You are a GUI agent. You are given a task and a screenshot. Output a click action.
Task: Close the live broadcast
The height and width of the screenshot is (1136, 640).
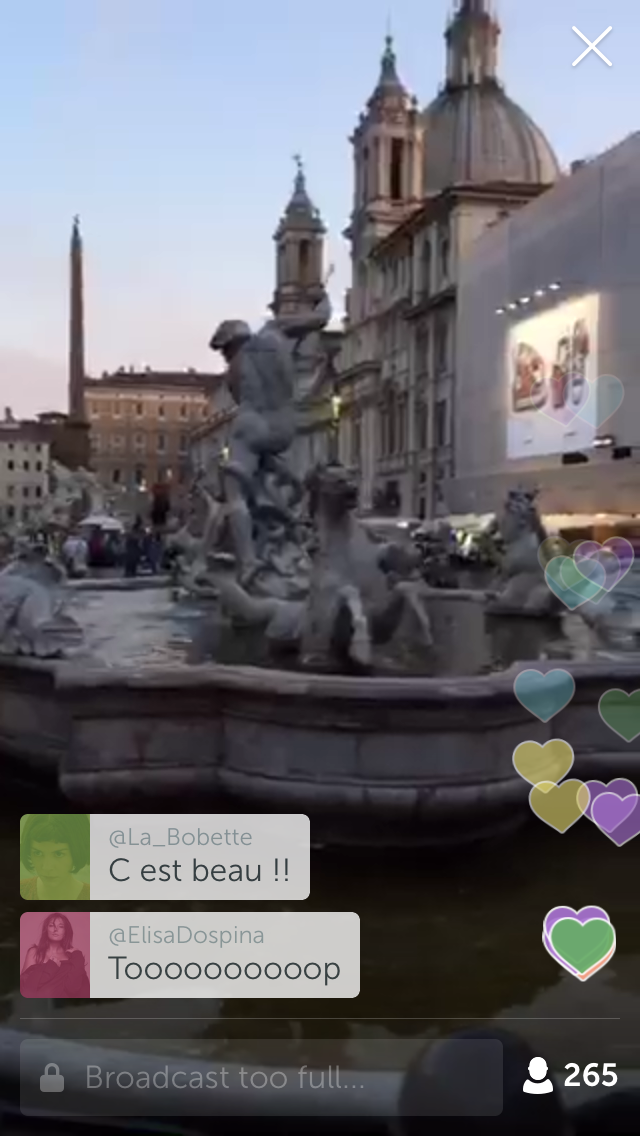click(591, 47)
